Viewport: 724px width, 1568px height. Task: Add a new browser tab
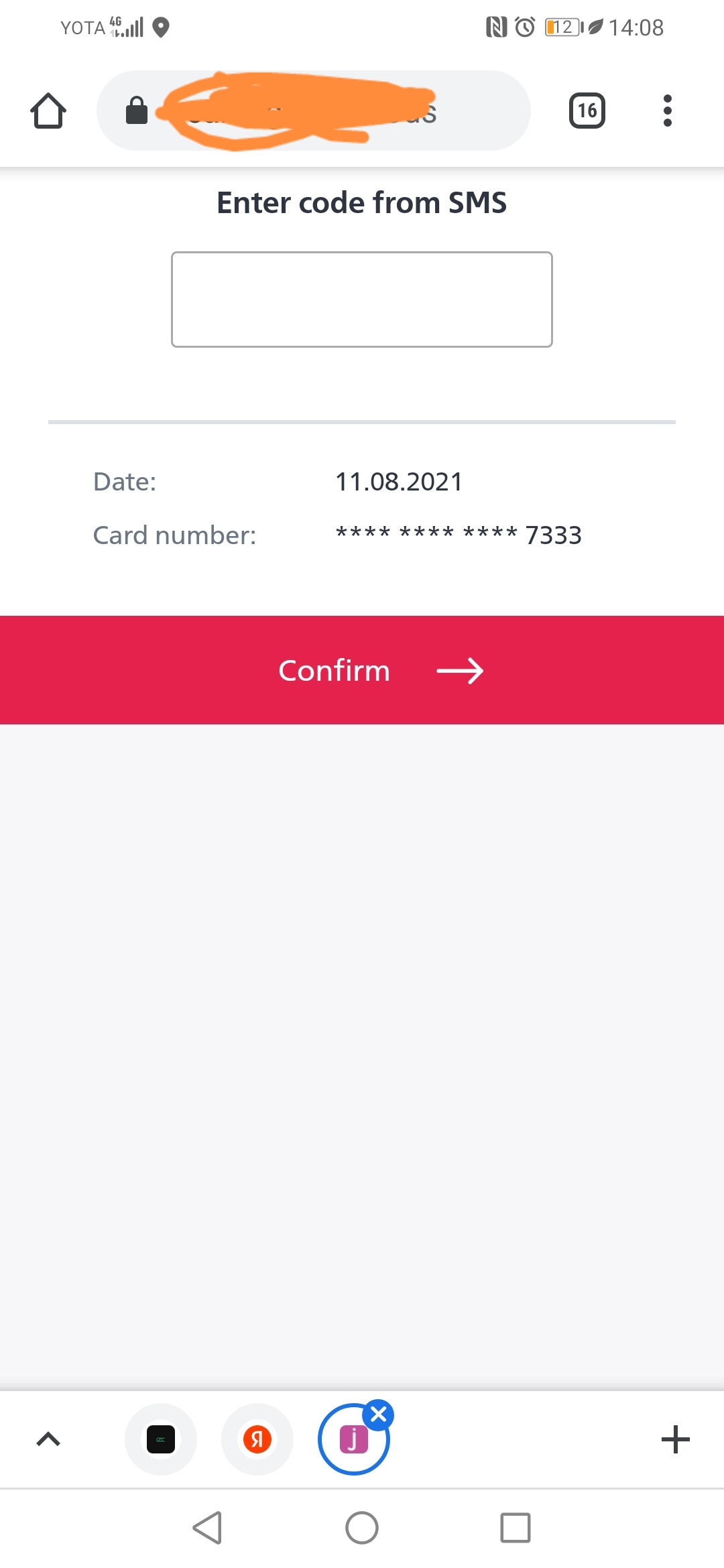[x=675, y=1439]
